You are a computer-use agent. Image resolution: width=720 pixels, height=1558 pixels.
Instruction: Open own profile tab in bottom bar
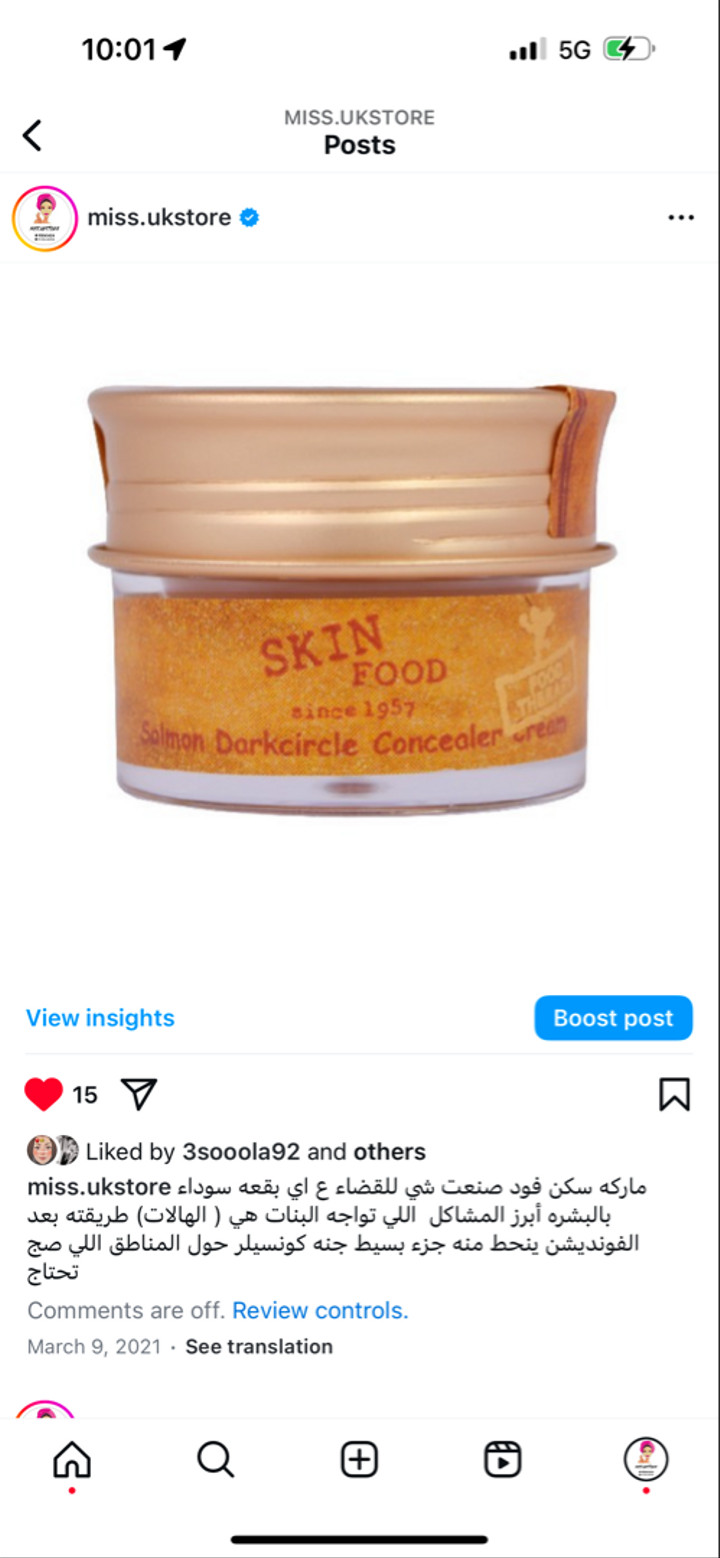(646, 1460)
